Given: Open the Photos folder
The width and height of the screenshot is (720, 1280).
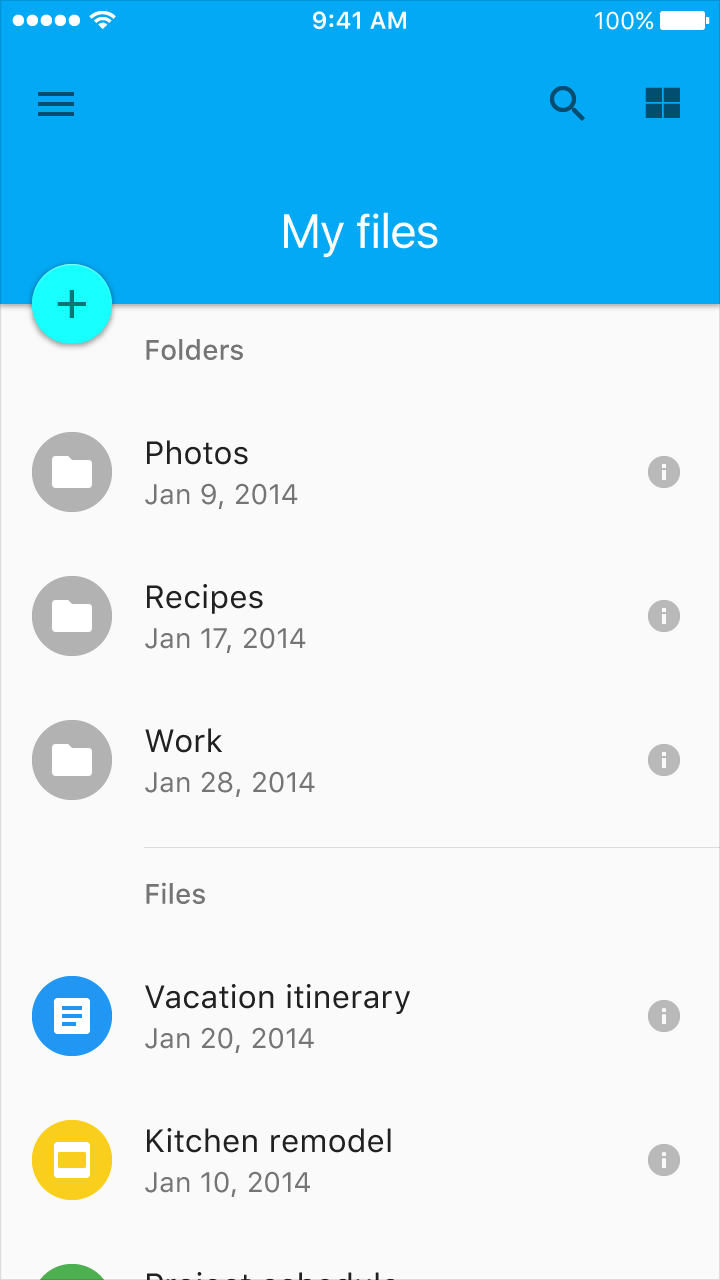Looking at the screenshot, I should [360, 472].
